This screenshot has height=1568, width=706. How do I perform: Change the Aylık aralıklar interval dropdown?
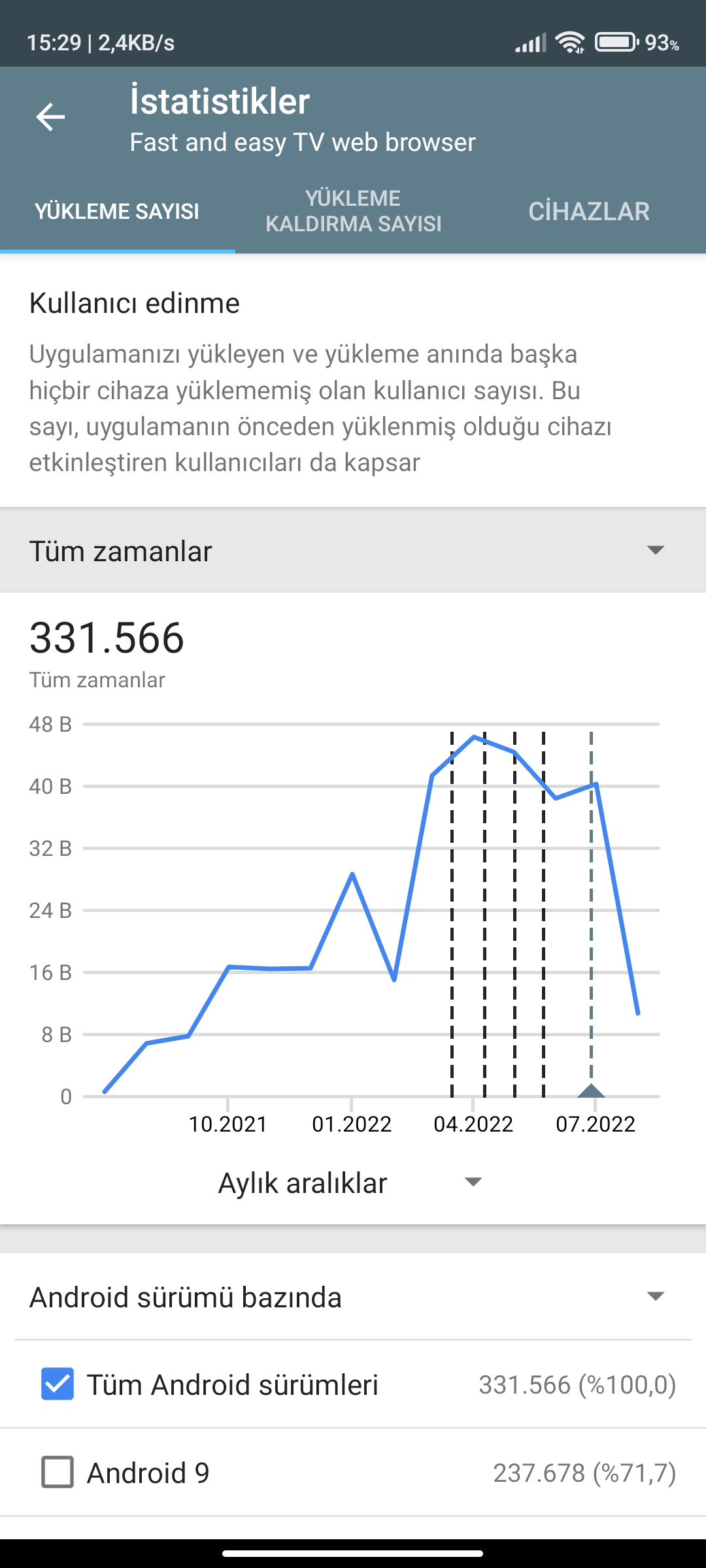point(350,1183)
